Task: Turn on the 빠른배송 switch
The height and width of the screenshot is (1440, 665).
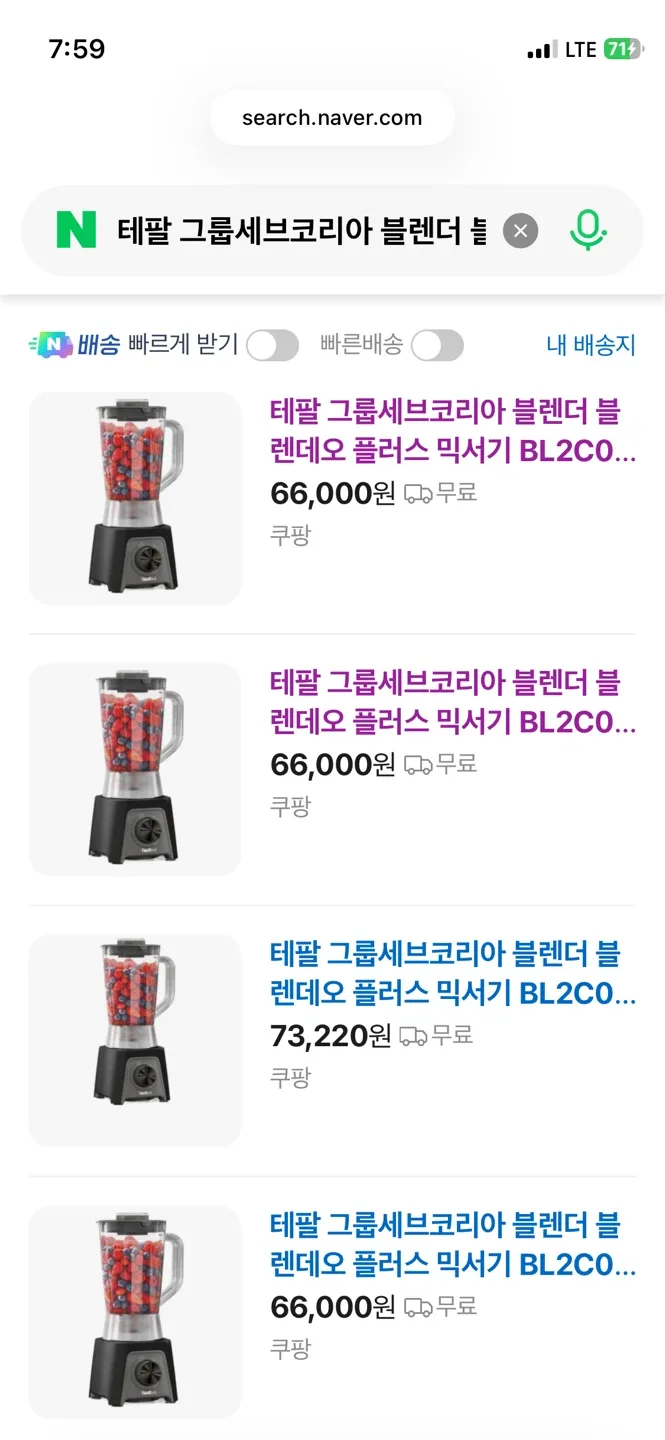Action: (x=437, y=346)
